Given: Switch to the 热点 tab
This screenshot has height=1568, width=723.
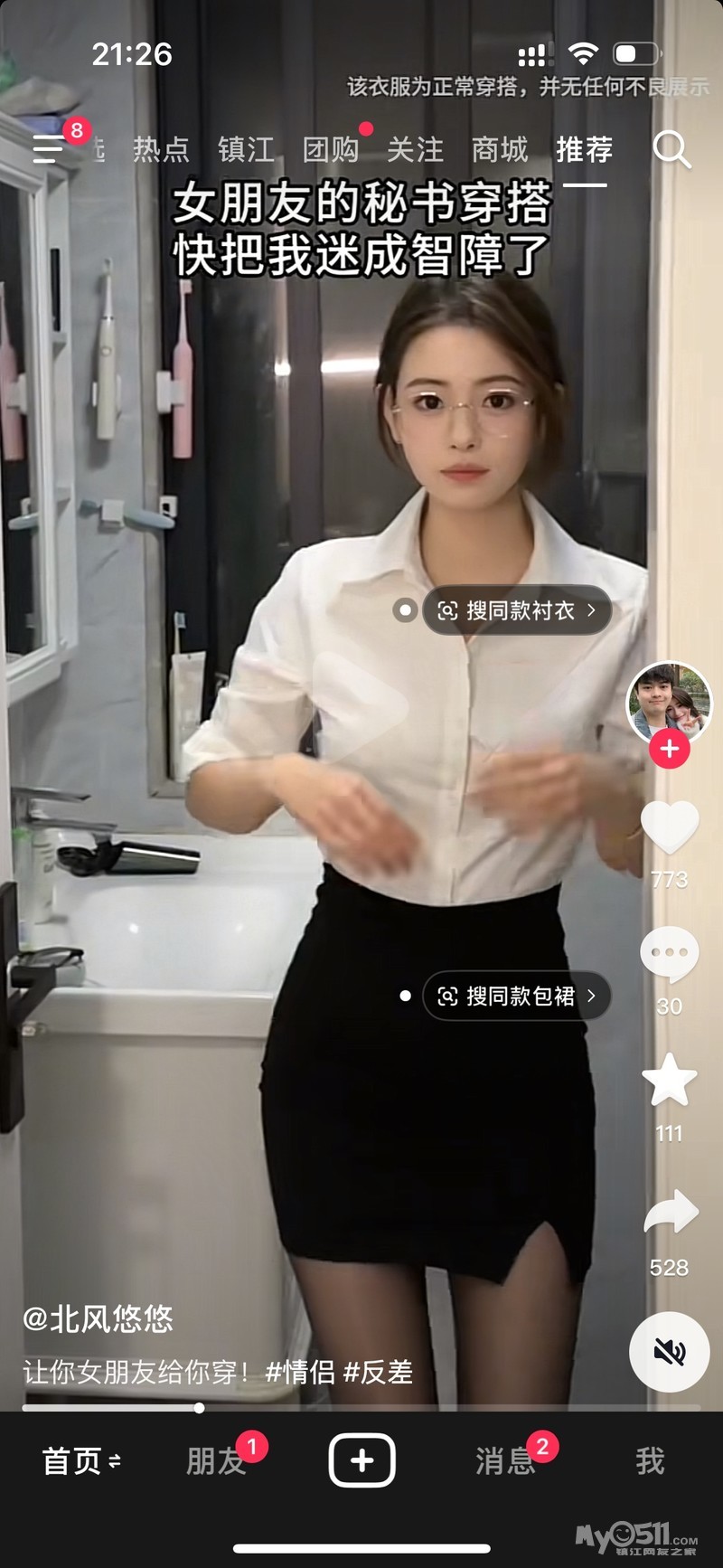Looking at the screenshot, I should tap(161, 149).
